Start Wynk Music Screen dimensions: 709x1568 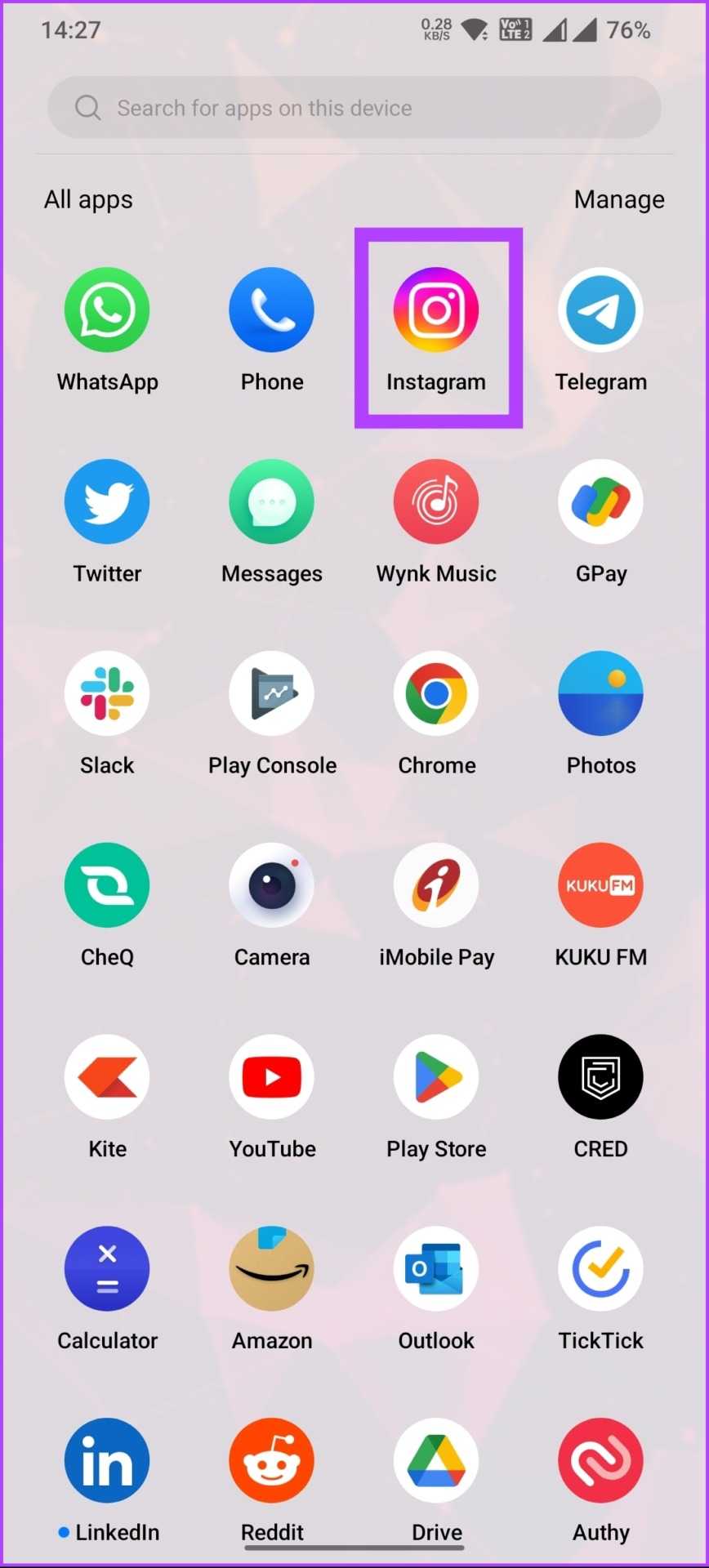[436, 502]
